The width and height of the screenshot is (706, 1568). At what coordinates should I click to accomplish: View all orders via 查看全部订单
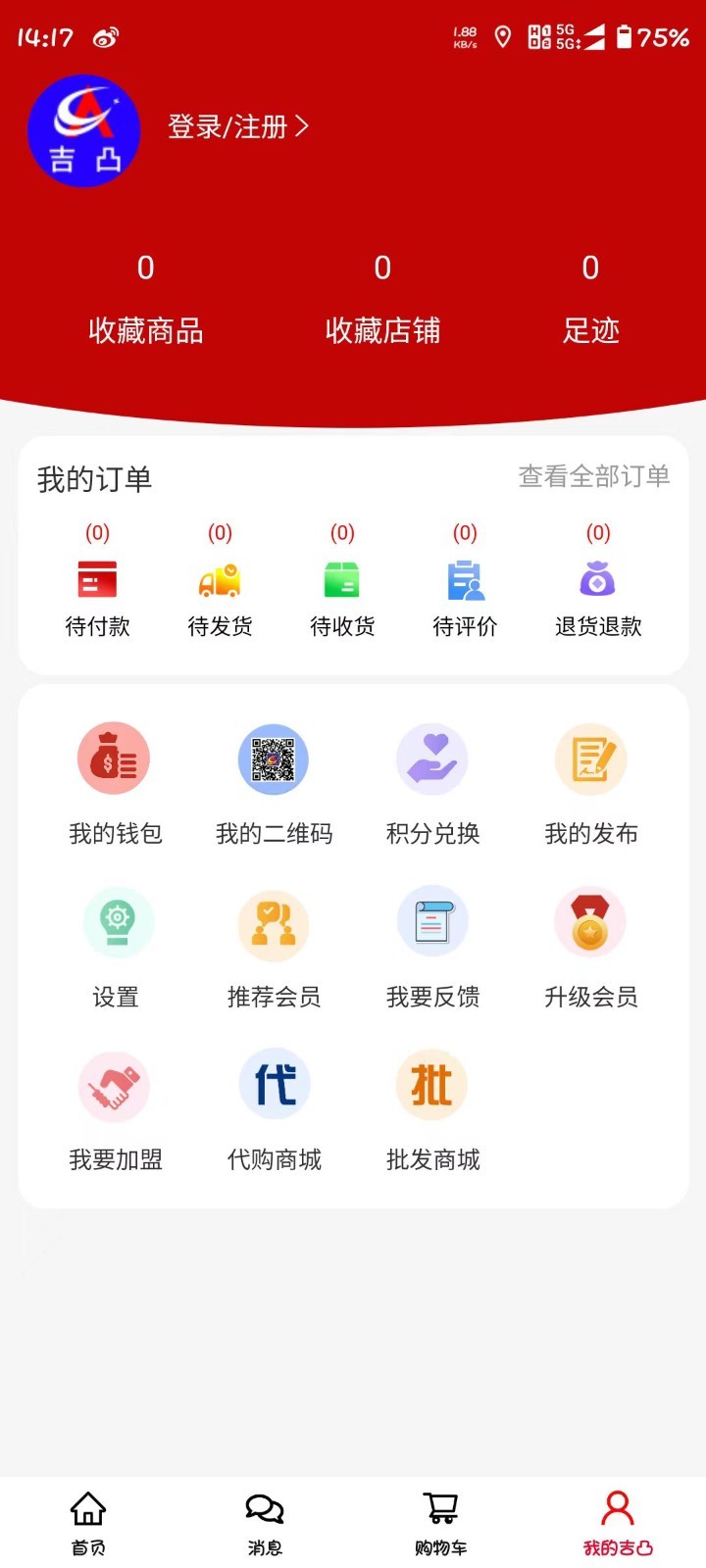pyautogui.click(x=593, y=476)
